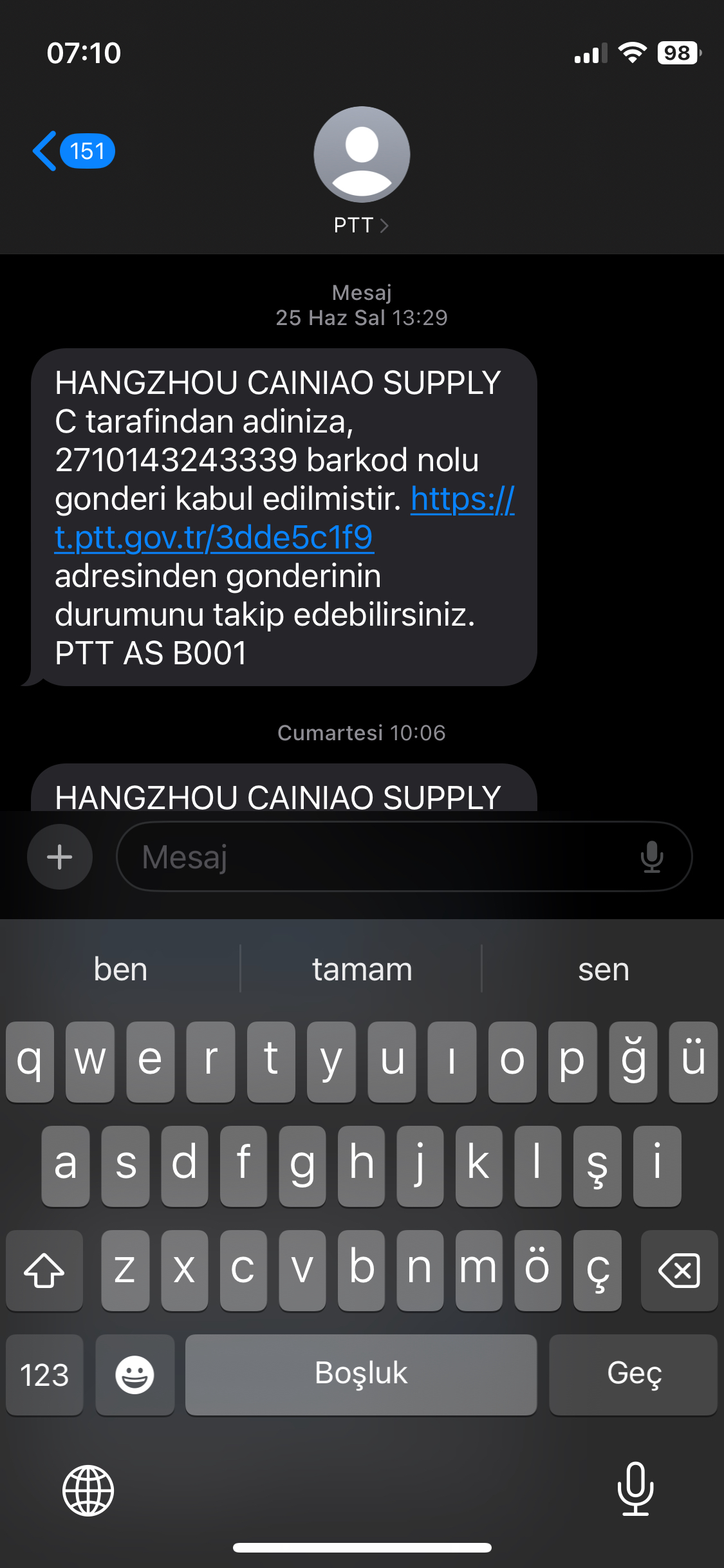Viewport: 724px width, 1568px height.
Task: Open the emoji keyboard
Action: coord(135,1375)
